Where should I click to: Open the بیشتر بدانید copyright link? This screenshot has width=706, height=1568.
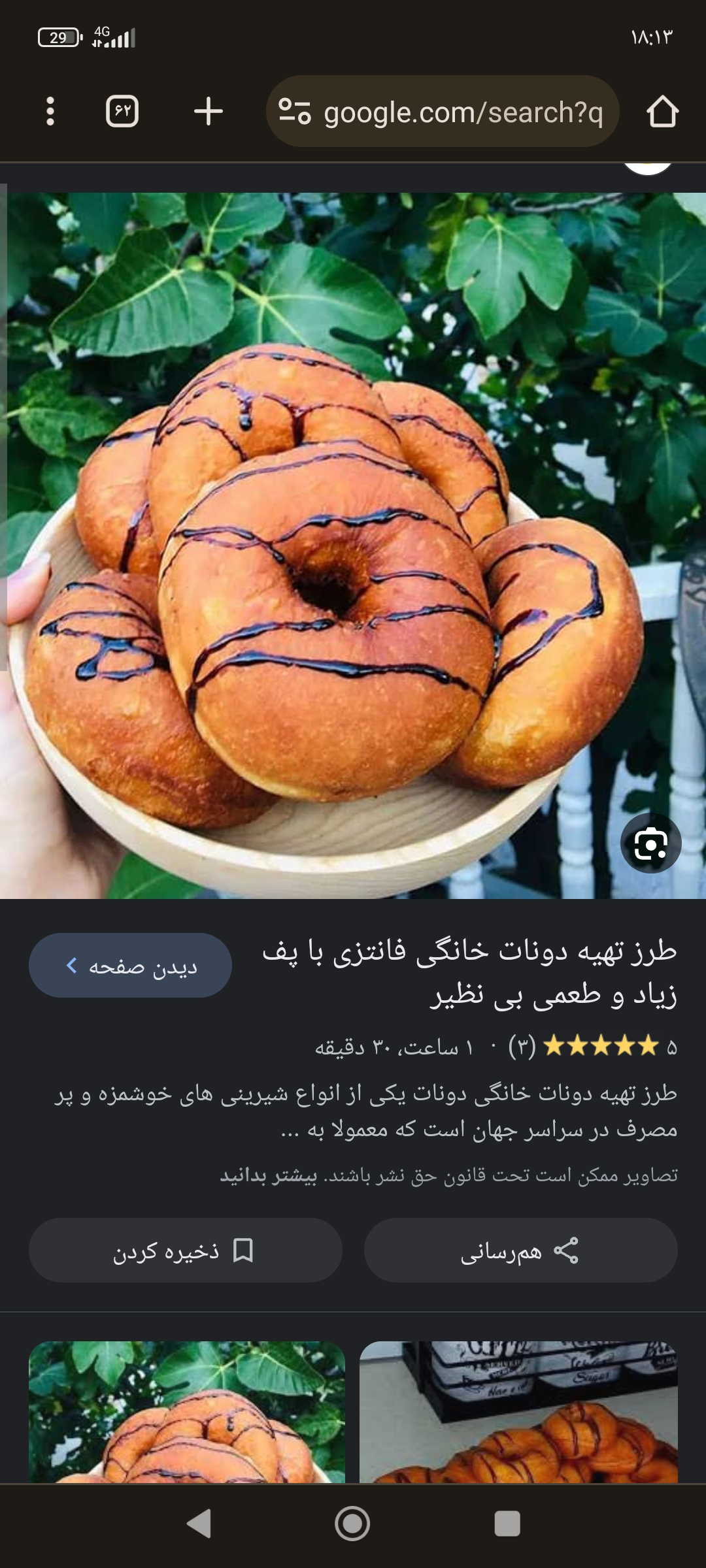(269, 1175)
